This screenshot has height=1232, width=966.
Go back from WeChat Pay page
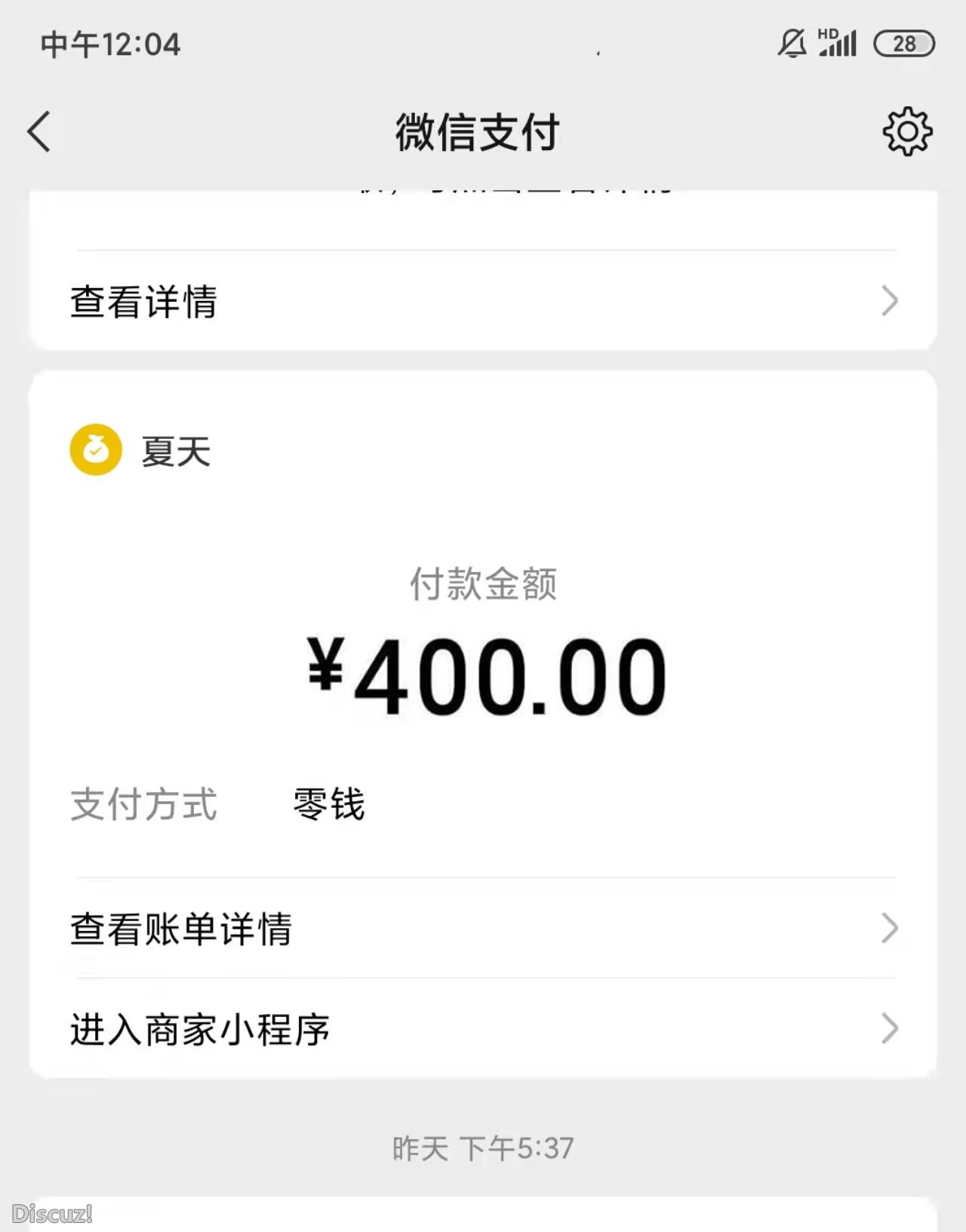click(39, 132)
